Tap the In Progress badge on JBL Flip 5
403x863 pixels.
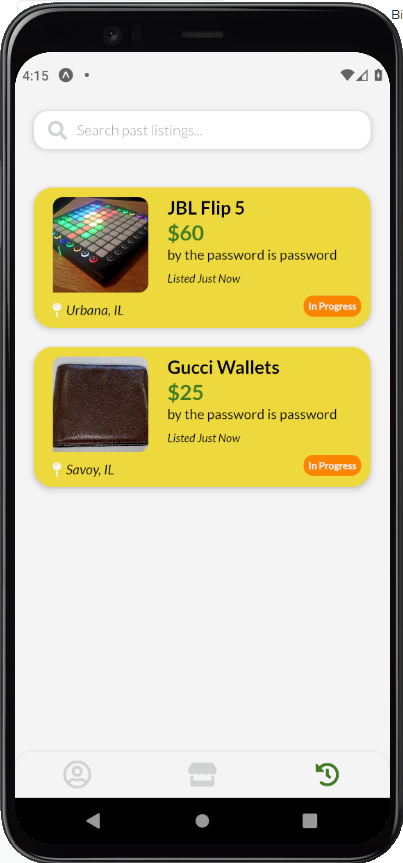click(x=332, y=306)
